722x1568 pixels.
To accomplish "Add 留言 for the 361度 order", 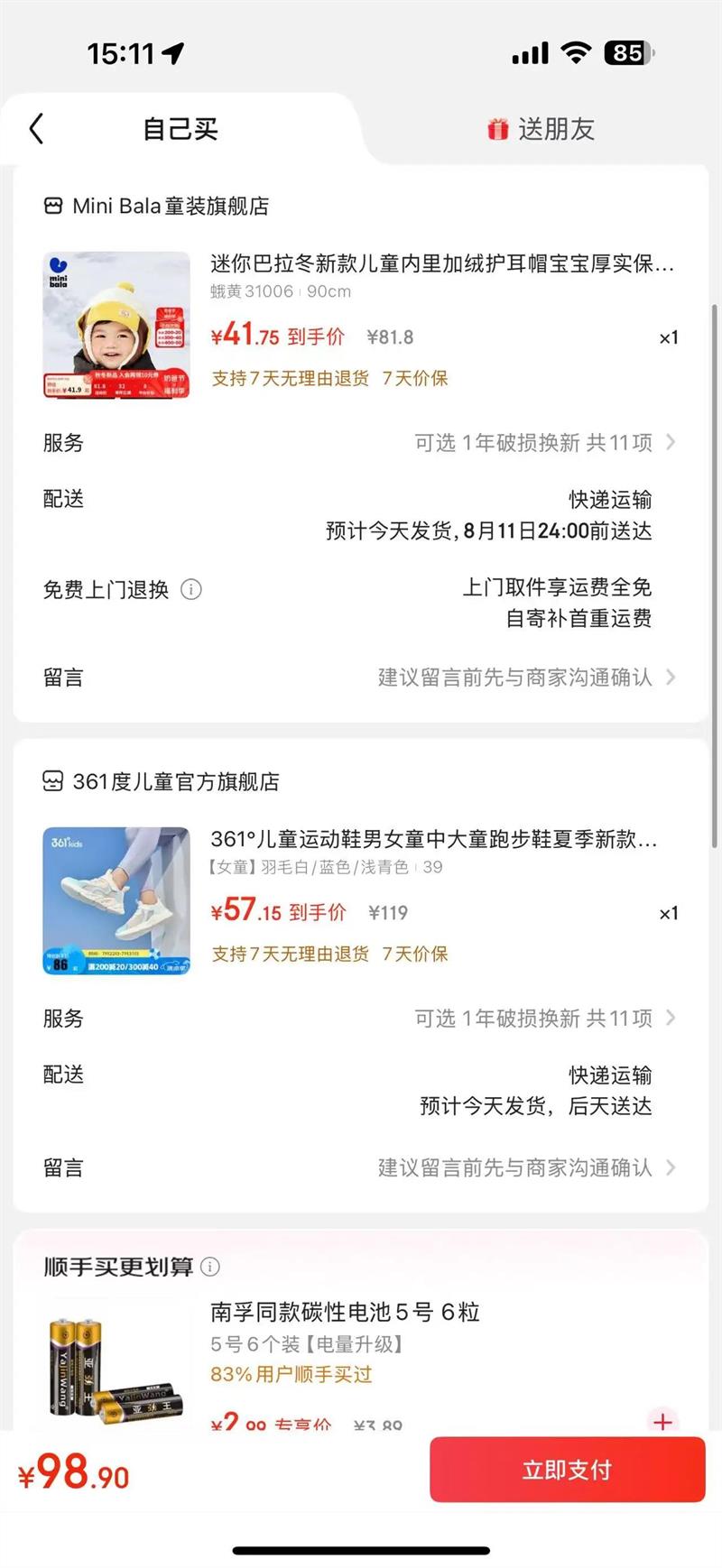I will (x=361, y=1168).
